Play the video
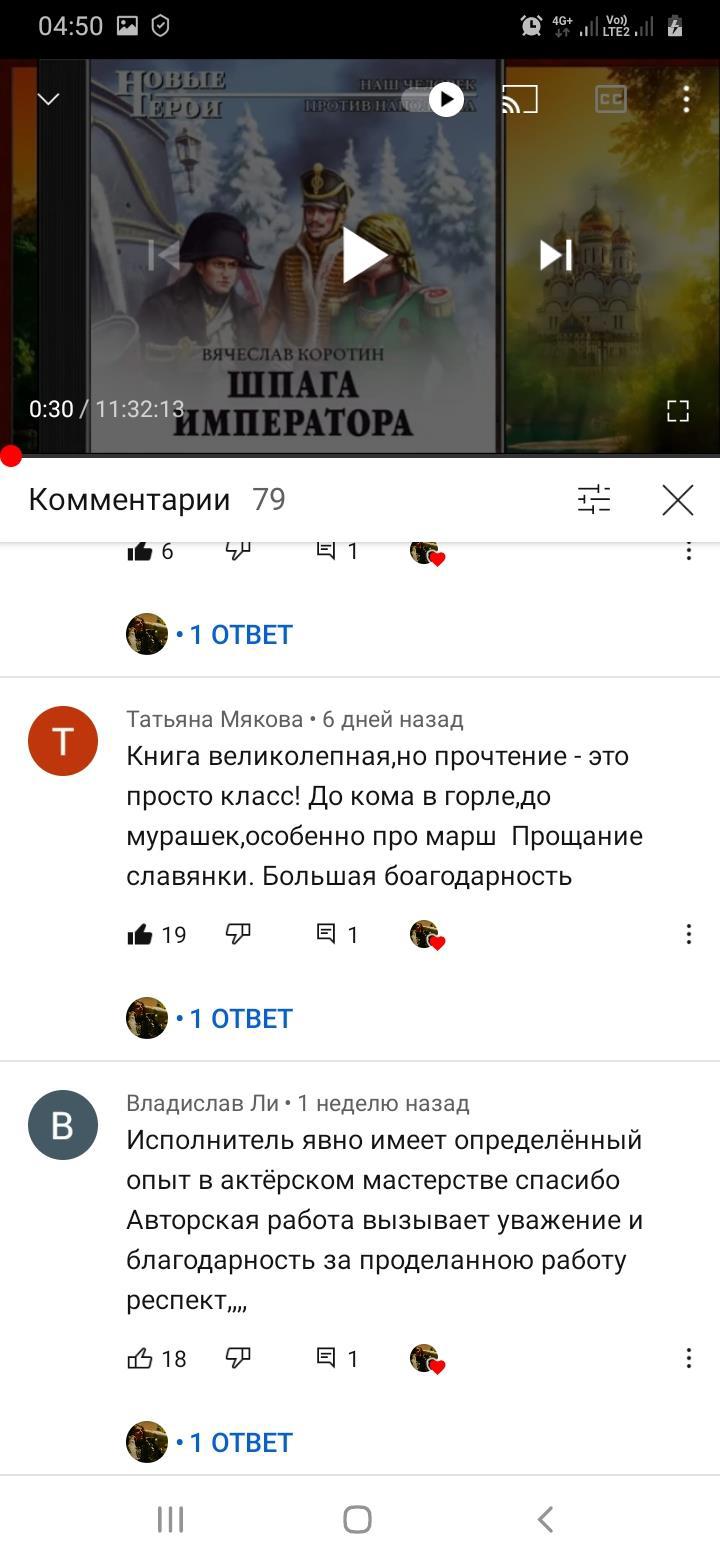 (x=364, y=255)
